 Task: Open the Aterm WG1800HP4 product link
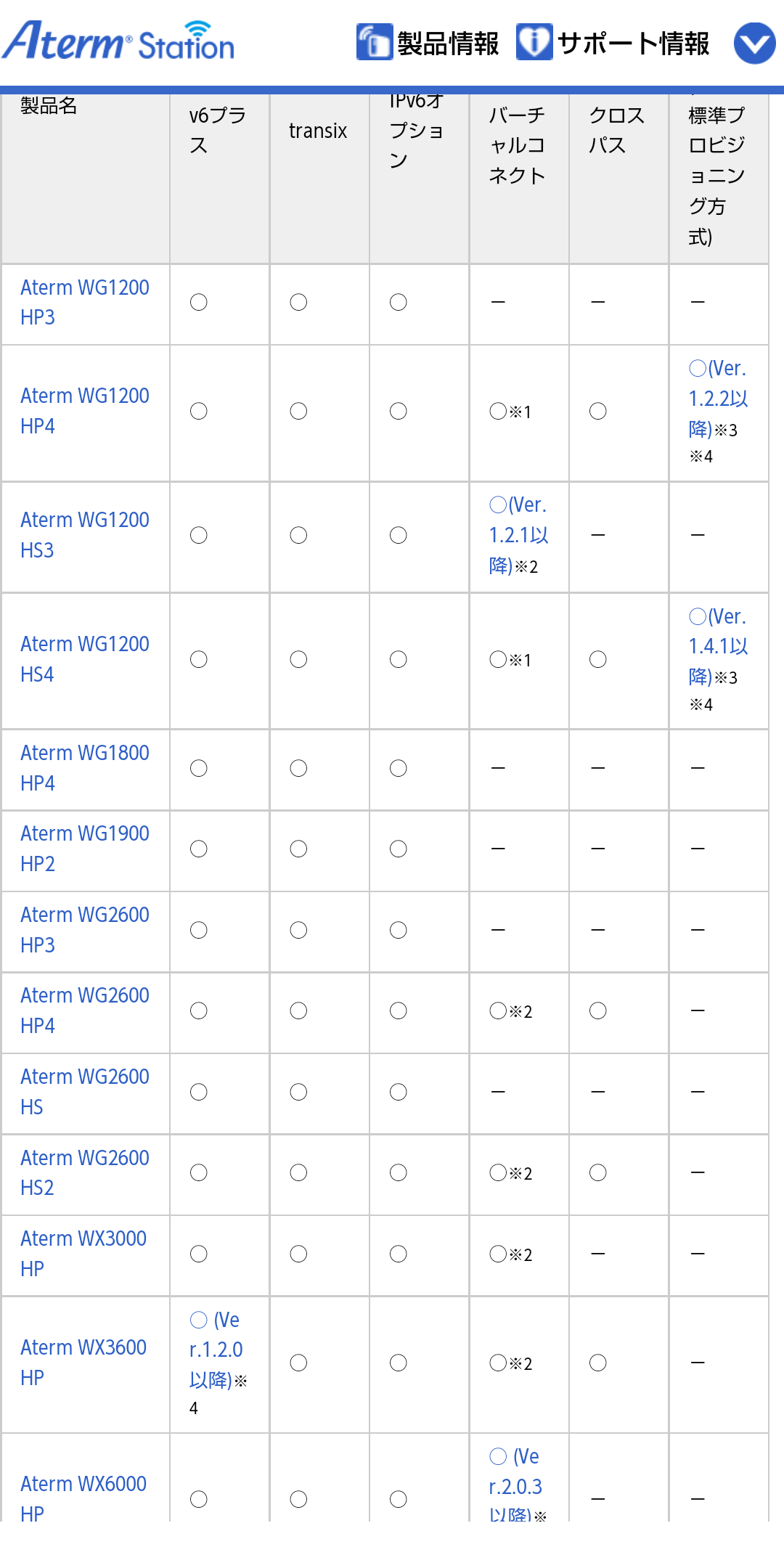click(84, 768)
